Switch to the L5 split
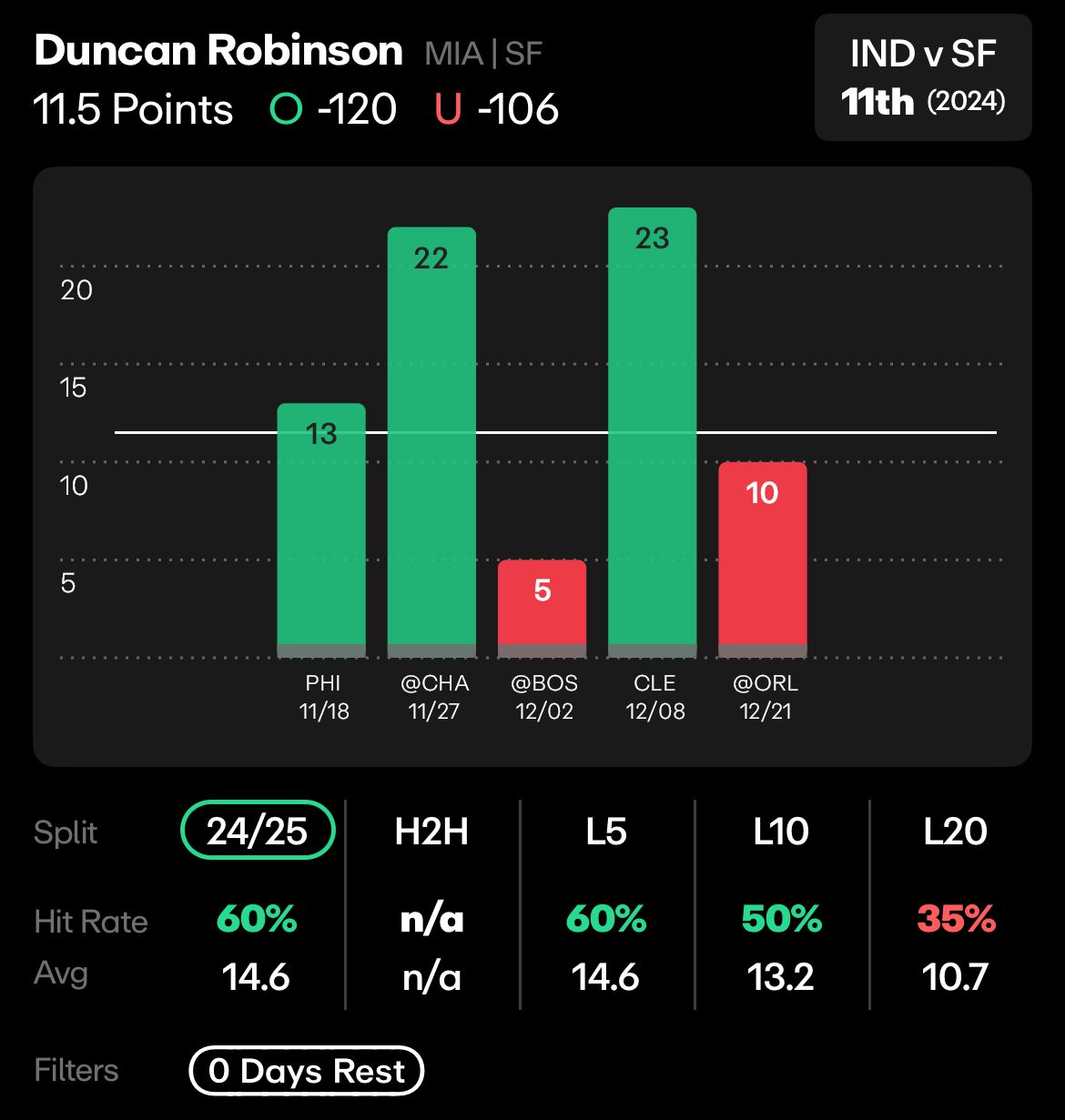 pos(606,832)
